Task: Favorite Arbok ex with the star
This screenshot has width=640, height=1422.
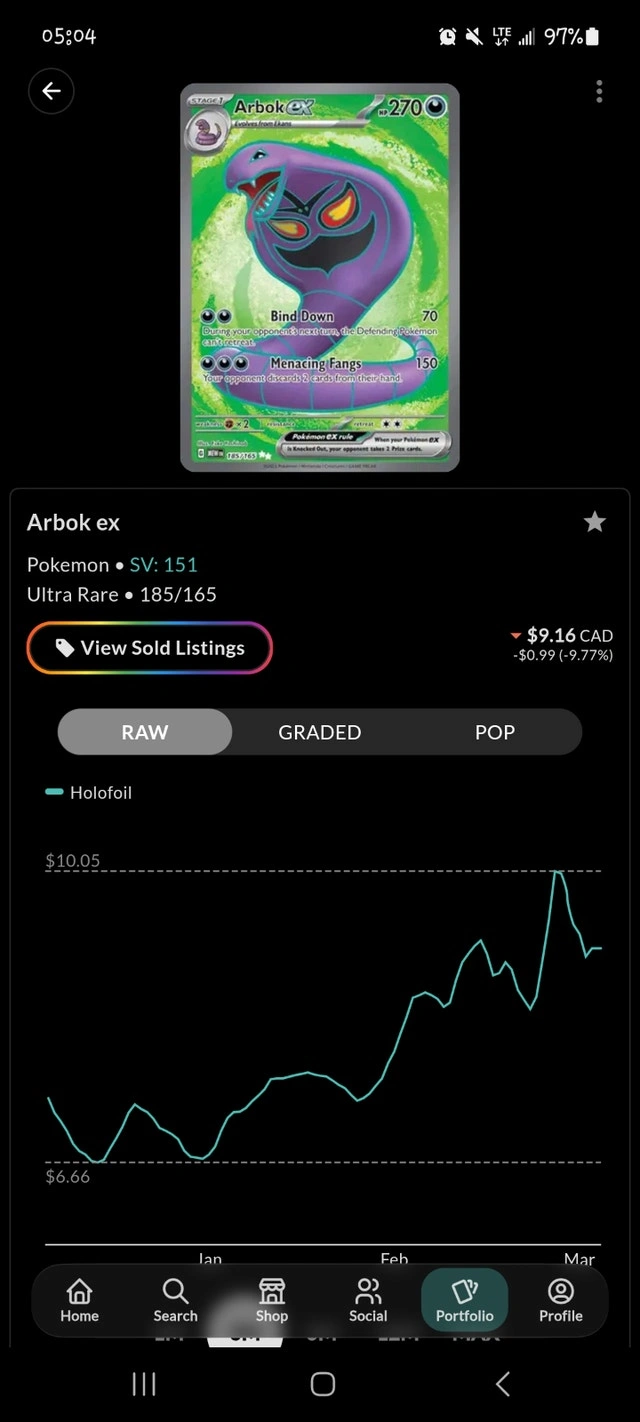Action: click(x=595, y=521)
